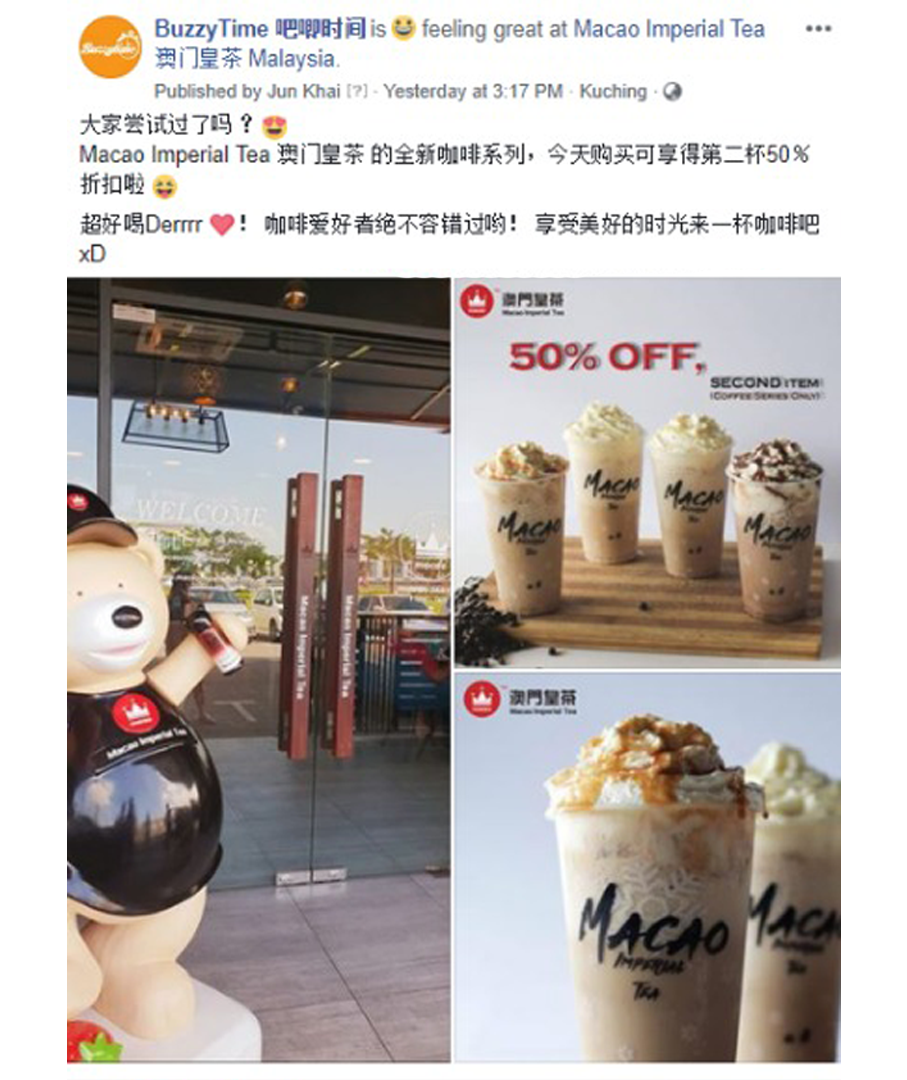Viewport: 907px width, 1080px height.
Task: Open BuzzyTime page profile picture
Action: (x=110, y=46)
